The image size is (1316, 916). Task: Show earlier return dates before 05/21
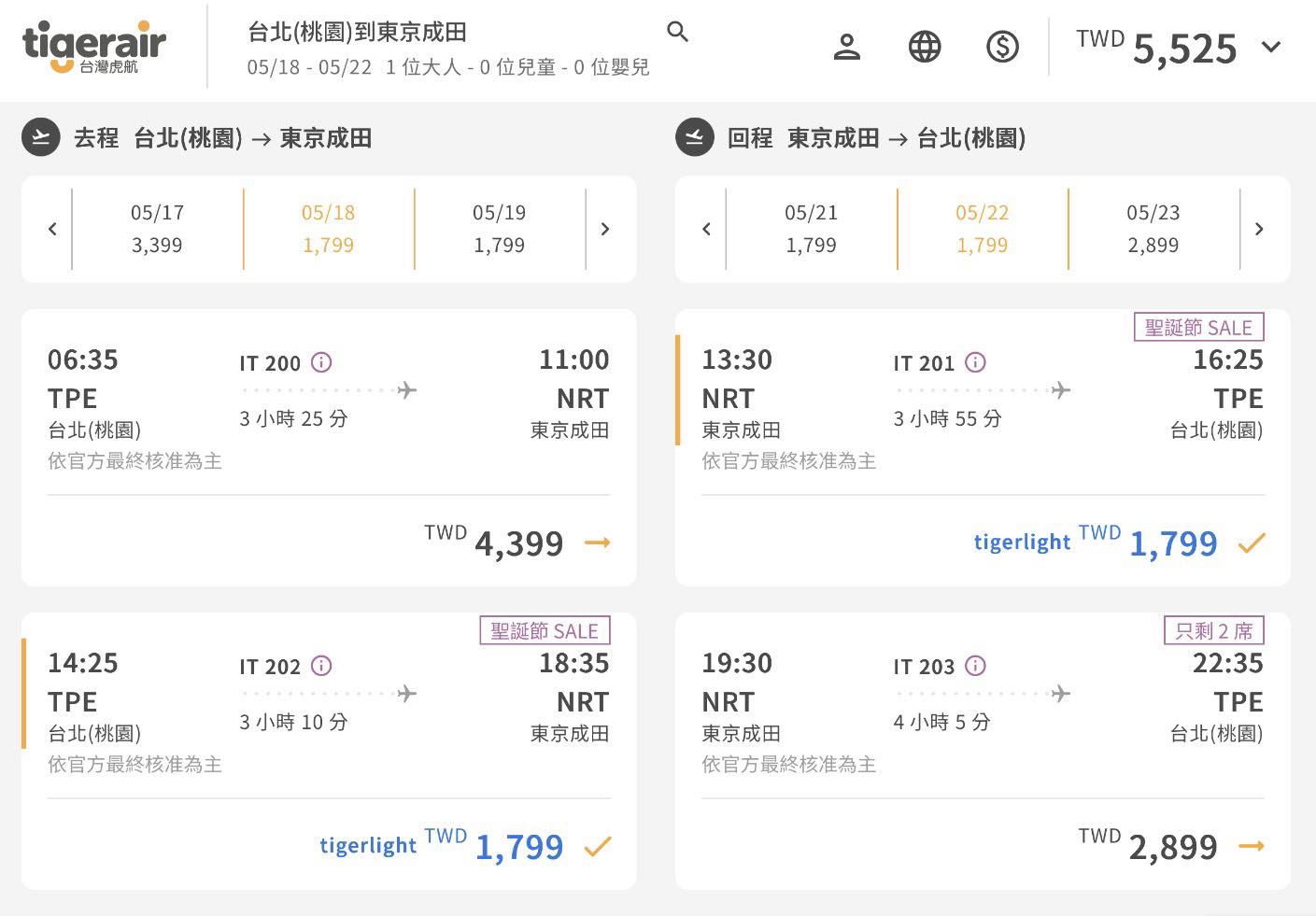[x=706, y=229]
